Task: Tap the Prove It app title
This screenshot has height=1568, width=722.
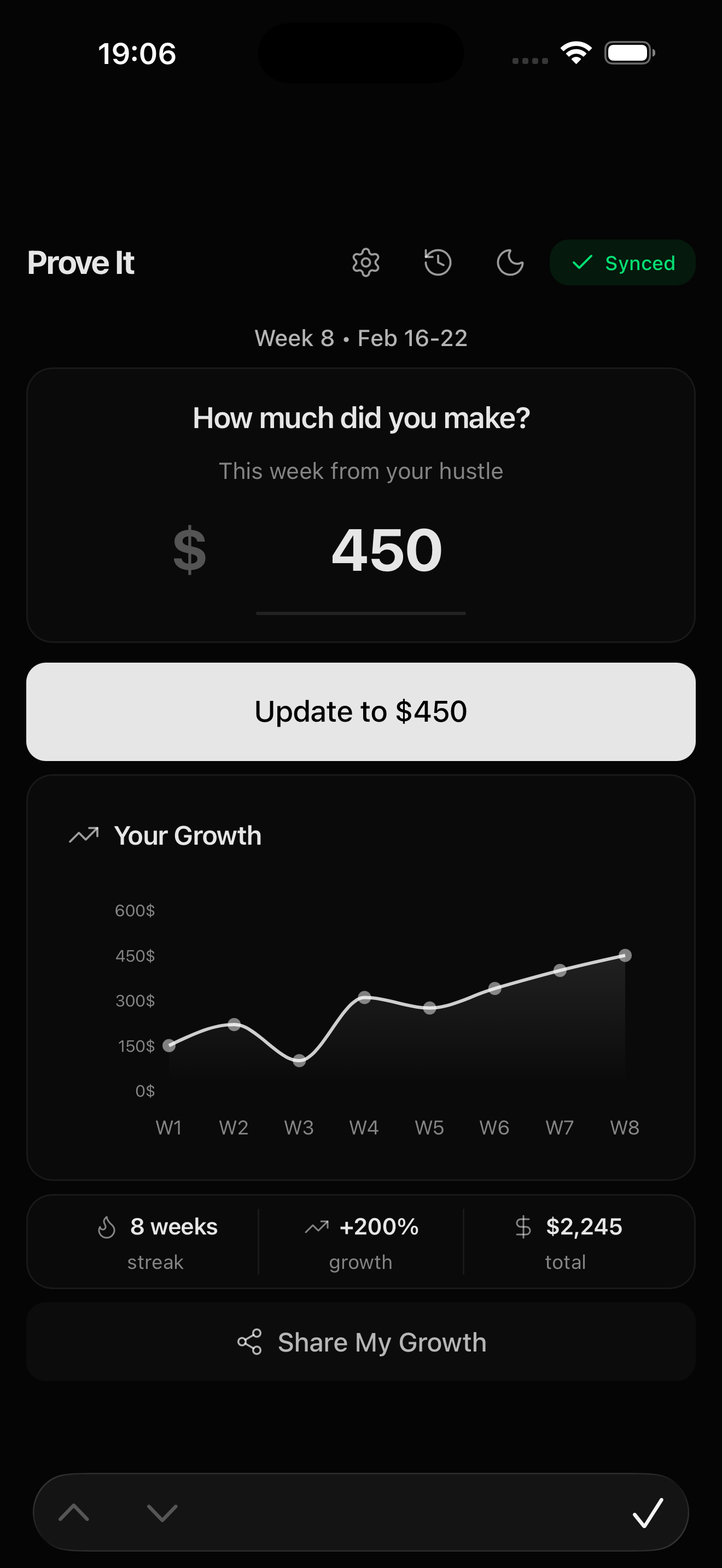Action: click(x=80, y=262)
